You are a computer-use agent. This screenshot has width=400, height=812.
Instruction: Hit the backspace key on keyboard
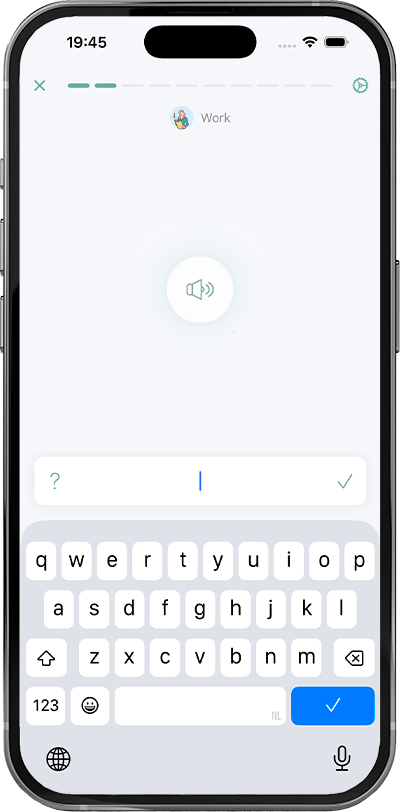pos(354,658)
